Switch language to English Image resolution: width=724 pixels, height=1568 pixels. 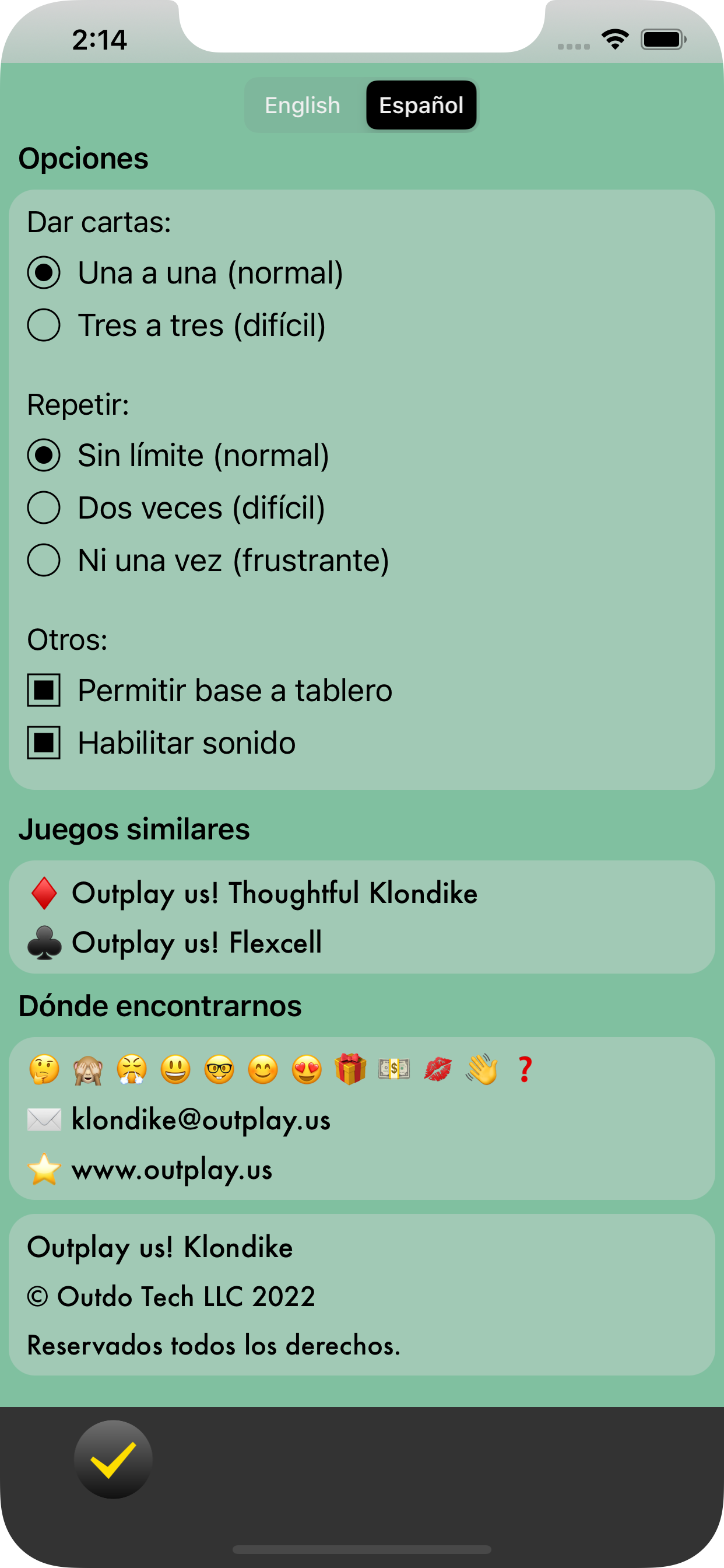click(x=303, y=106)
